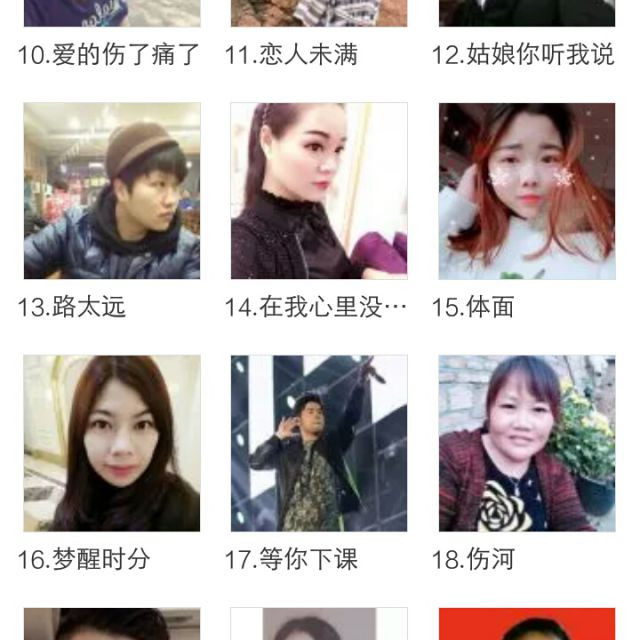Screen dimensions: 640x640
Task: Open song 14 在我心里没…
Action: tap(318, 191)
